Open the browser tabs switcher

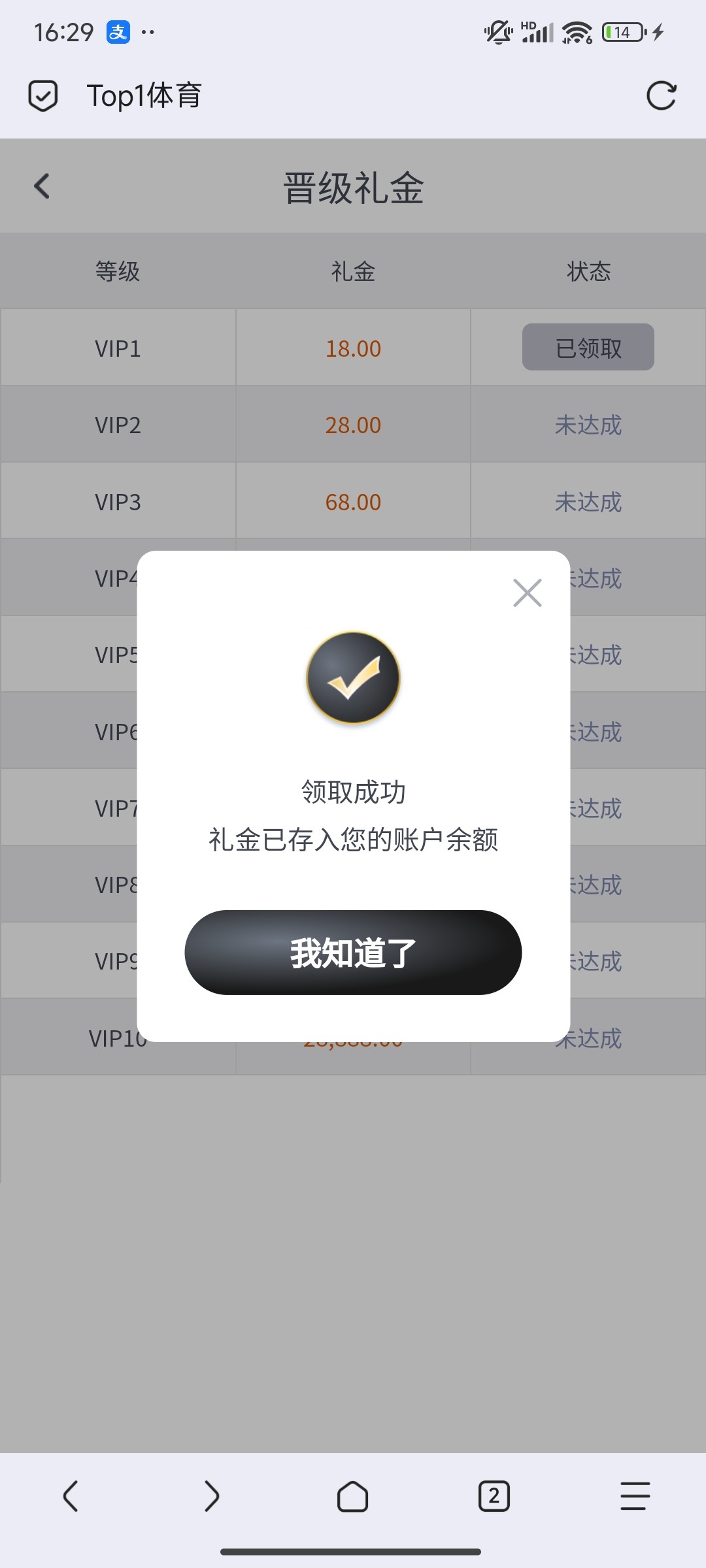pos(494,1496)
